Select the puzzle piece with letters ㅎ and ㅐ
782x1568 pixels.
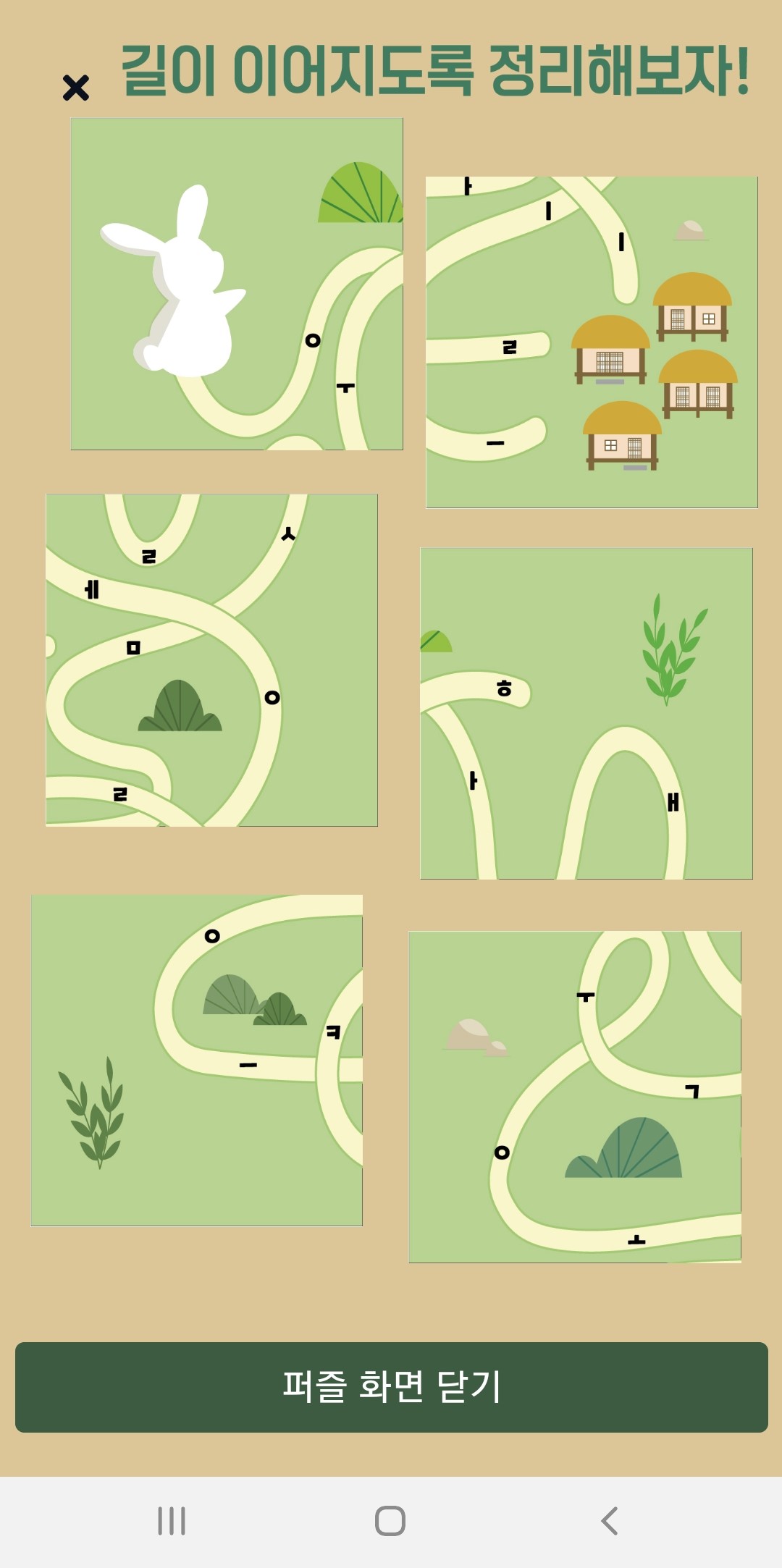tap(586, 714)
